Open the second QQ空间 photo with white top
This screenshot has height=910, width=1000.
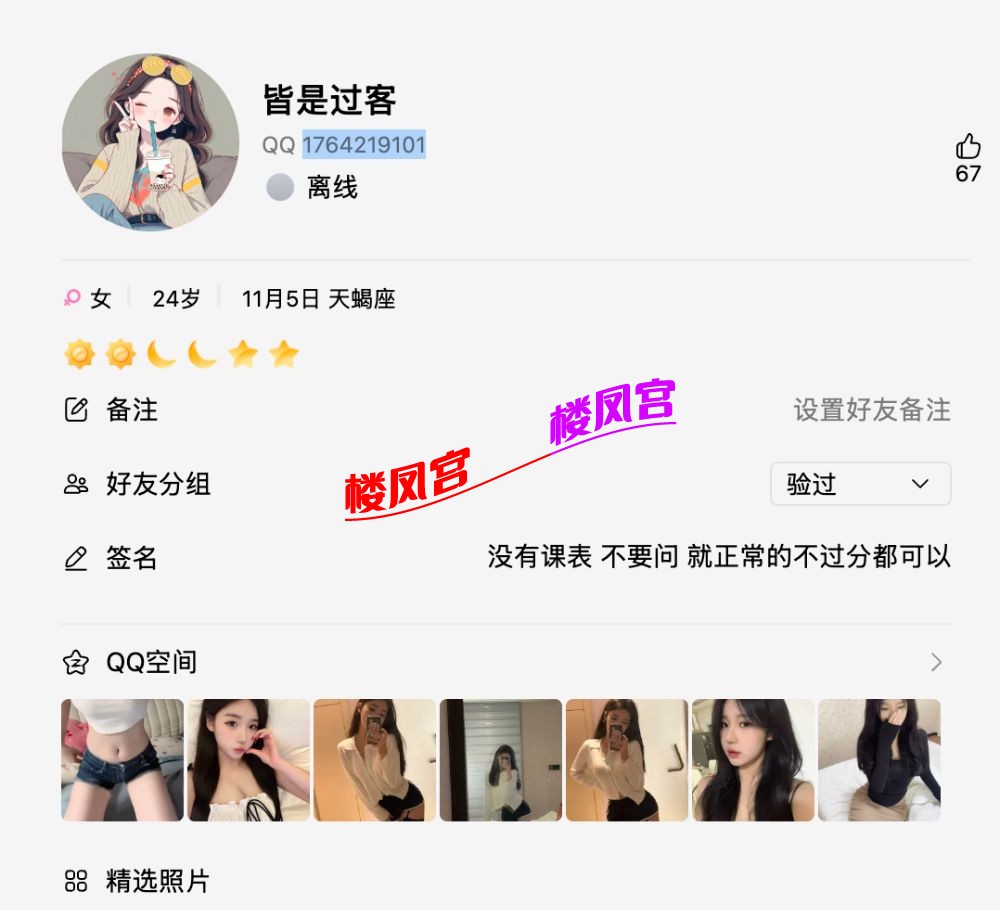(248, 760)
